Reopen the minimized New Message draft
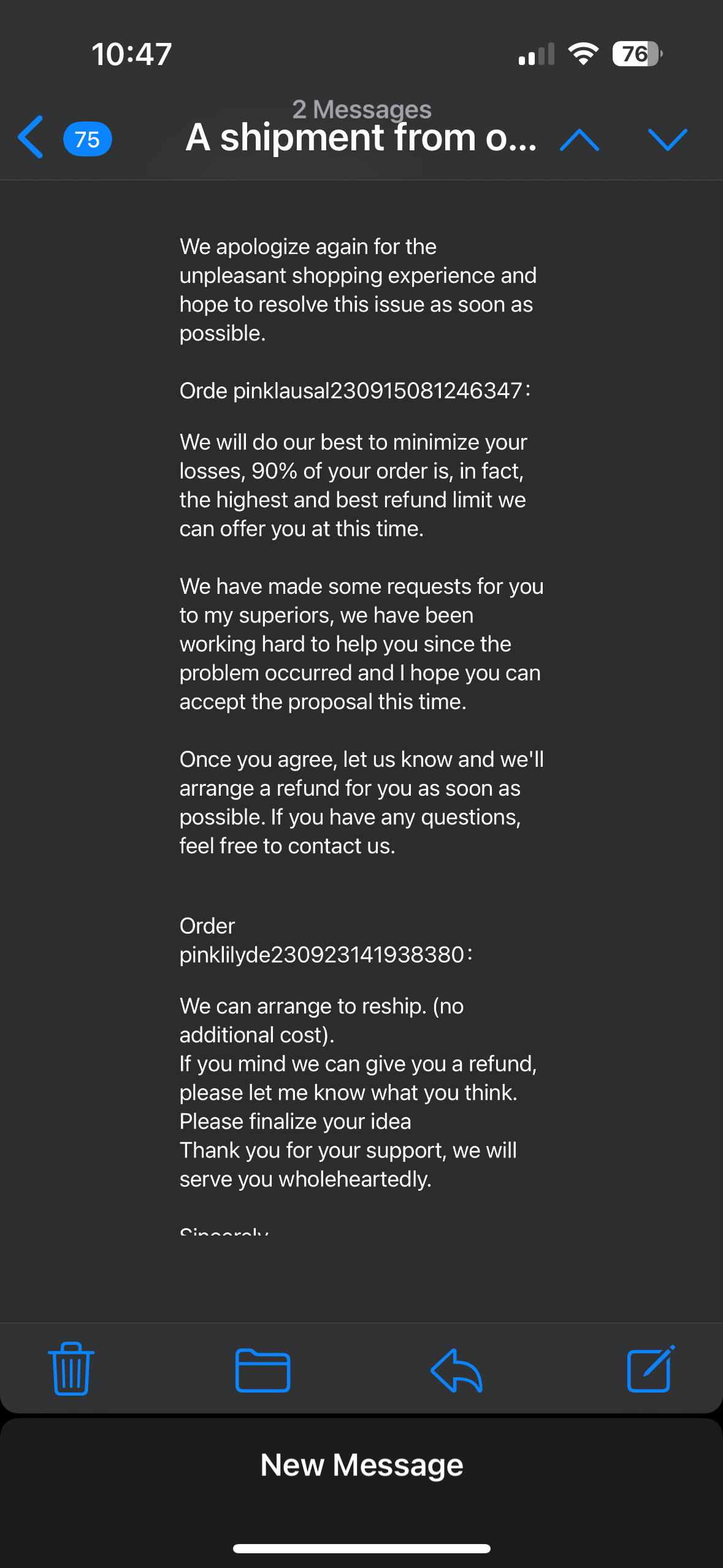Screen dimensions: 723x1568 tap(361, 1465)
